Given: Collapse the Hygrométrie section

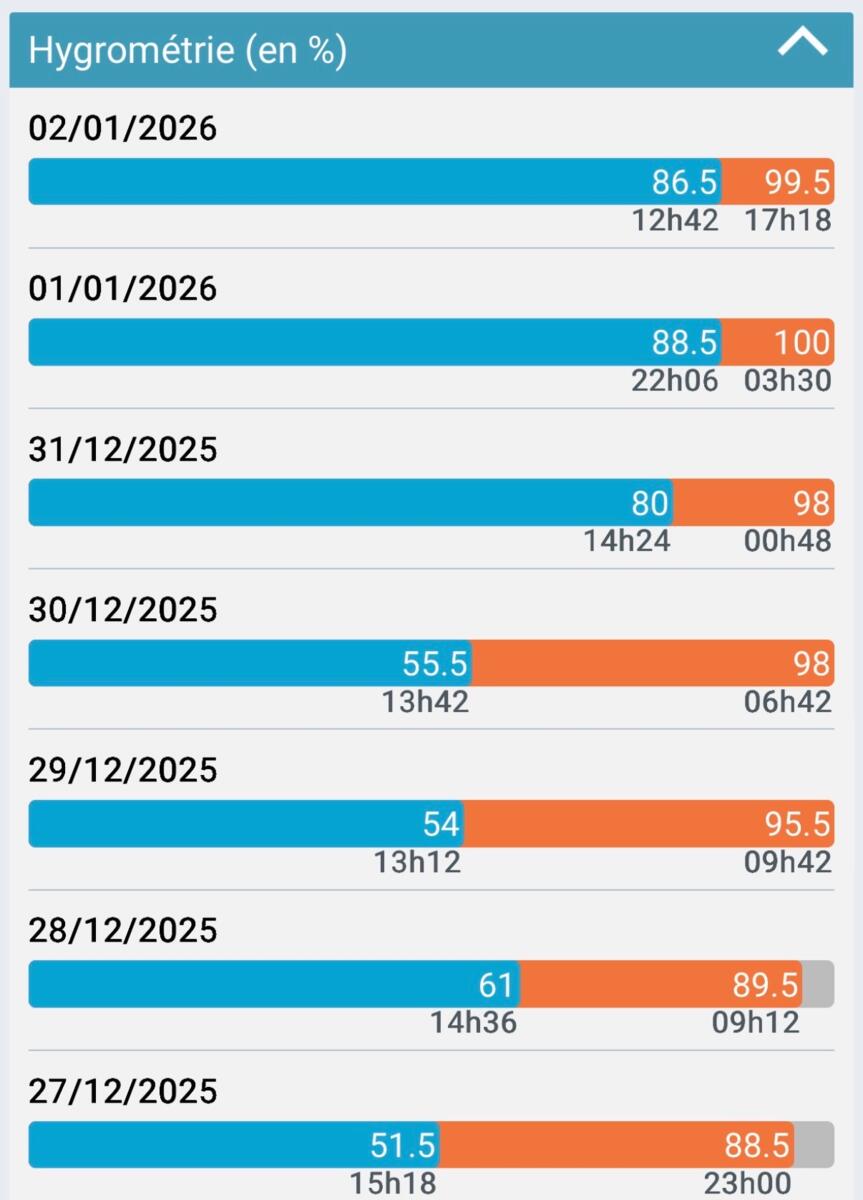Looking at the screenshot, I should (x=802, y=43).
